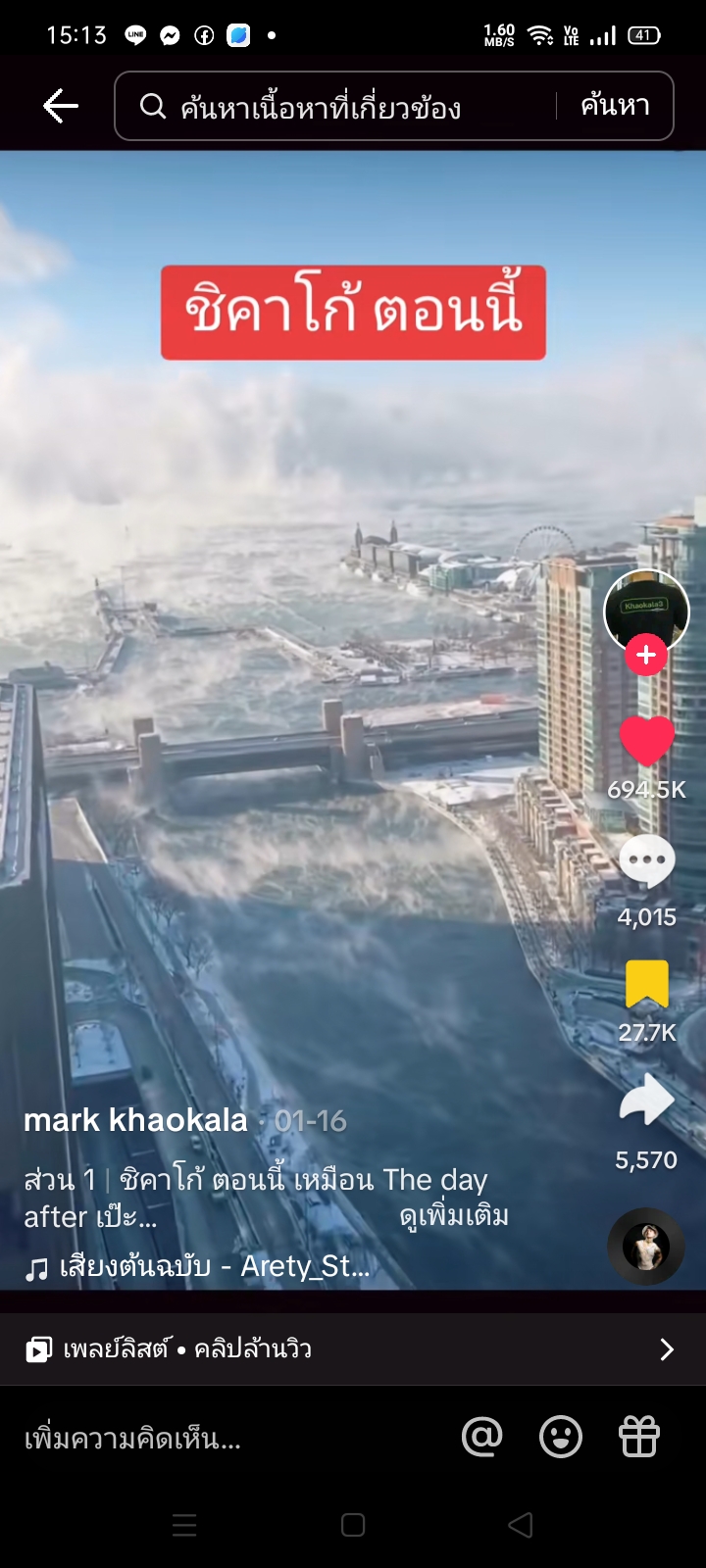This screenshot has height=1568, width=706.
Task: Open the emoji picker icon
Action: (561, 1438)
